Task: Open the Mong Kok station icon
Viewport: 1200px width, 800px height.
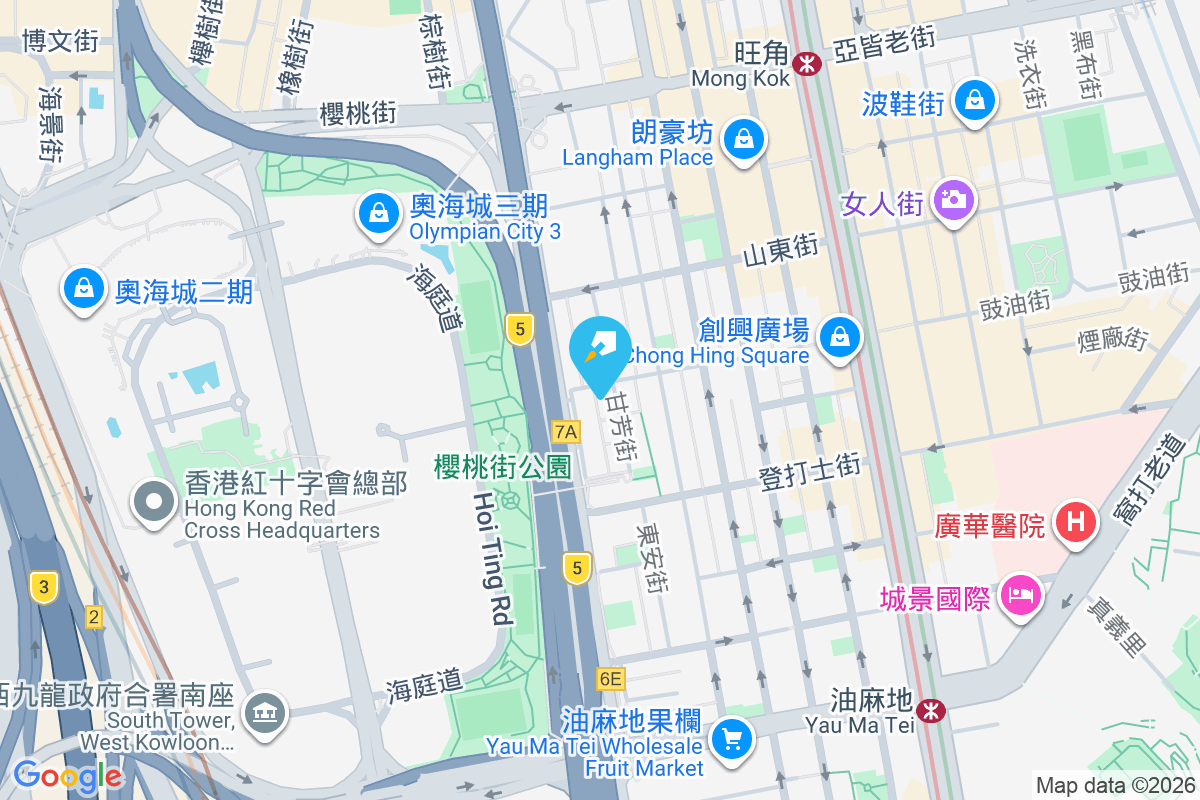Action: [x=806, y=65]
